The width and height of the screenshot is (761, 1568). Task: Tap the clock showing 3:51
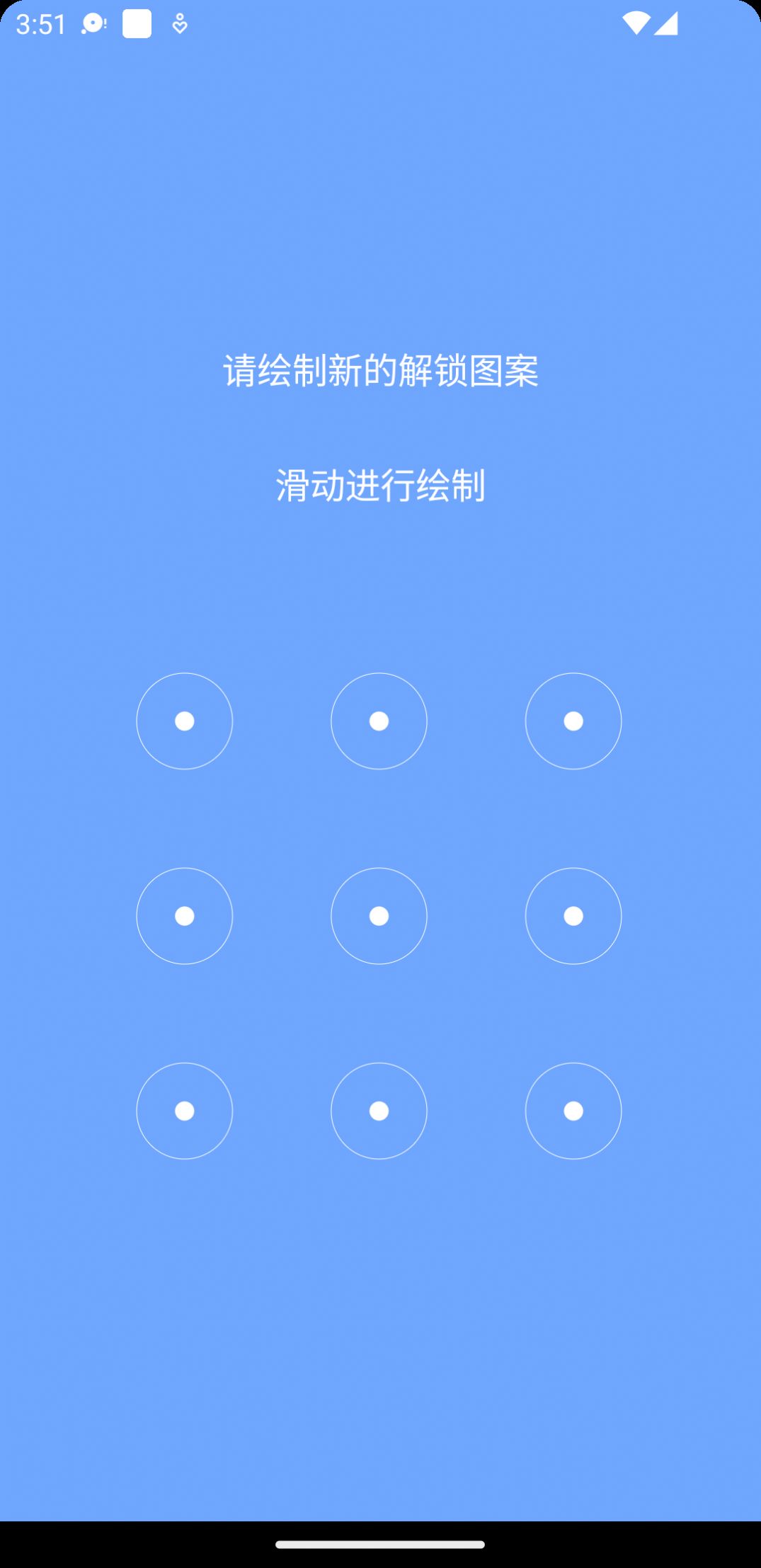40,23
